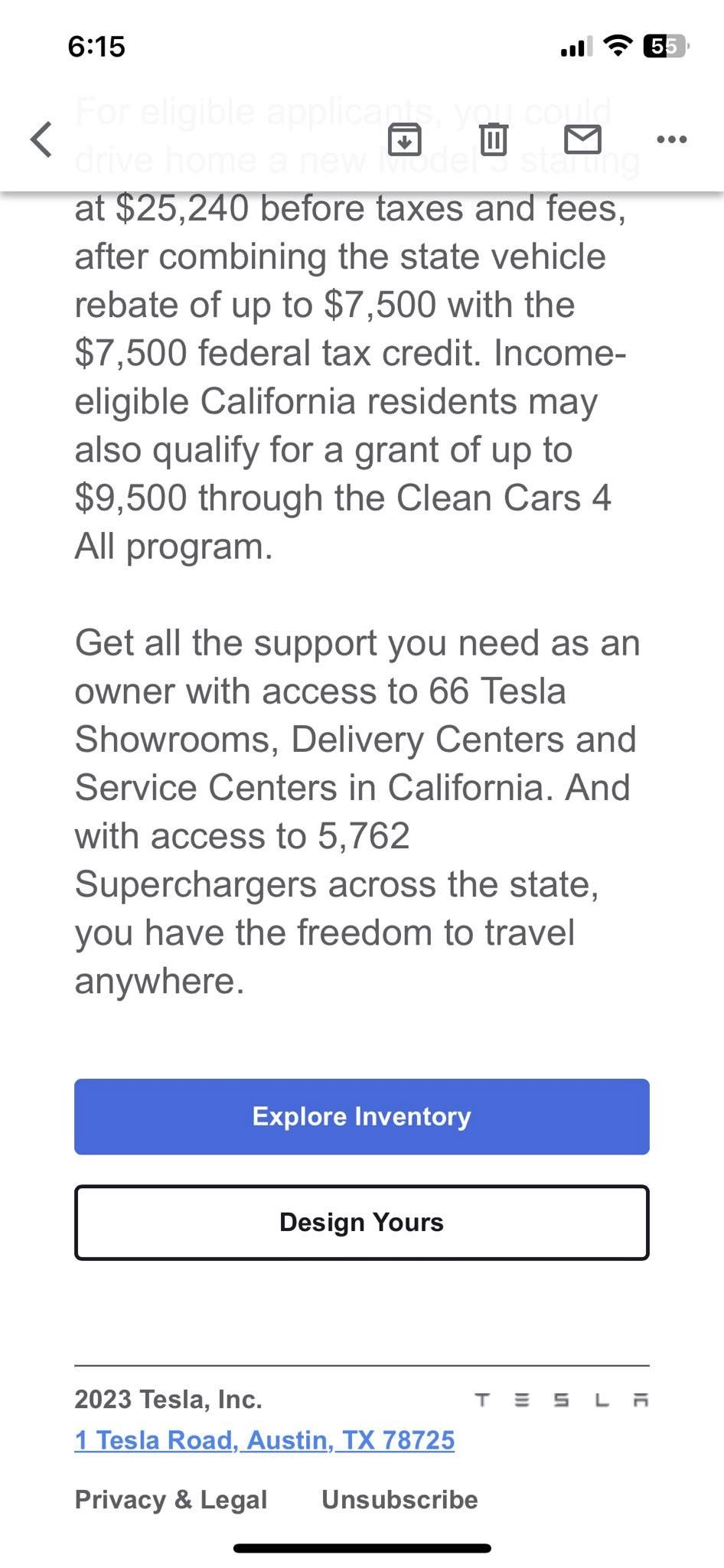Delete the email using the trash icon
This screenshot has width=724, height=1568.
pos(494,139)
